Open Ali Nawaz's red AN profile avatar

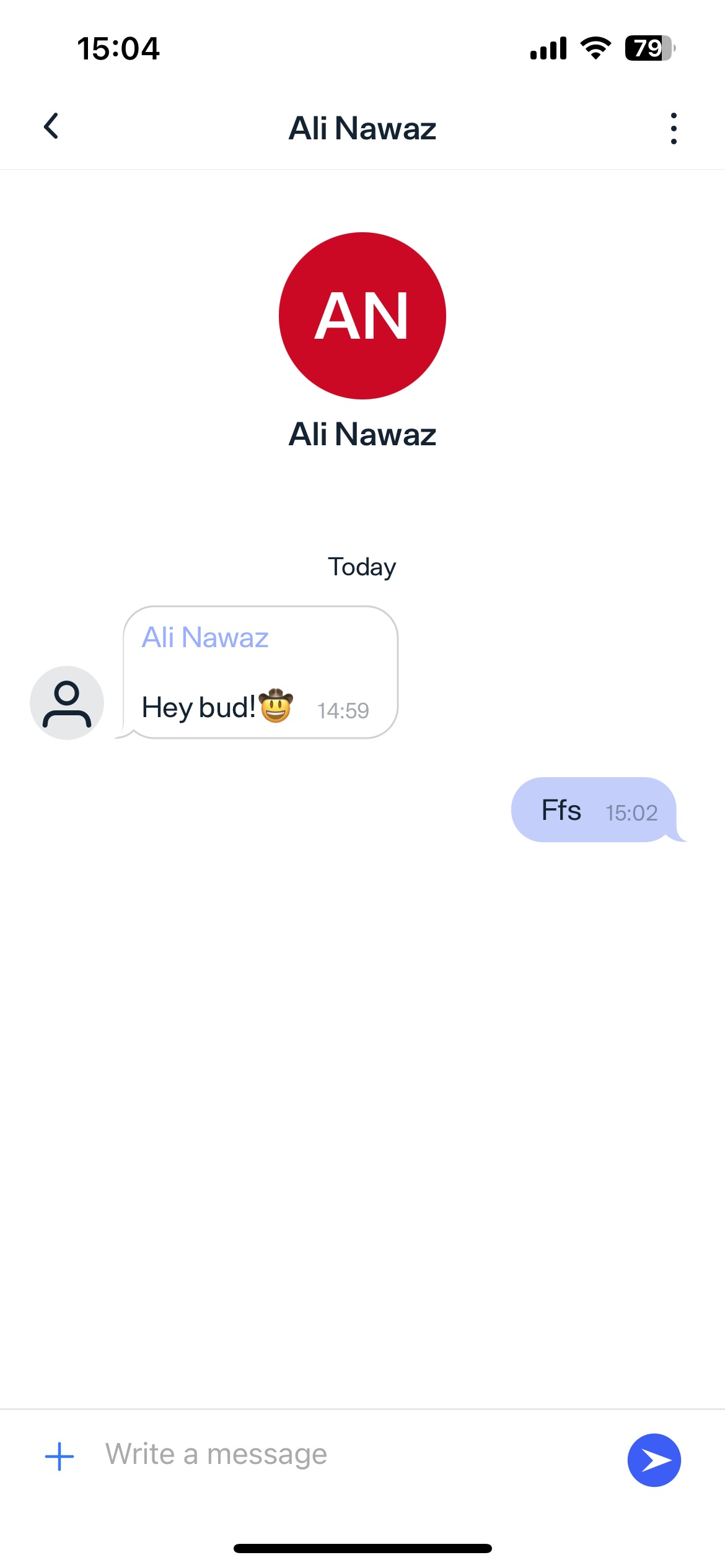coord(362,316)
